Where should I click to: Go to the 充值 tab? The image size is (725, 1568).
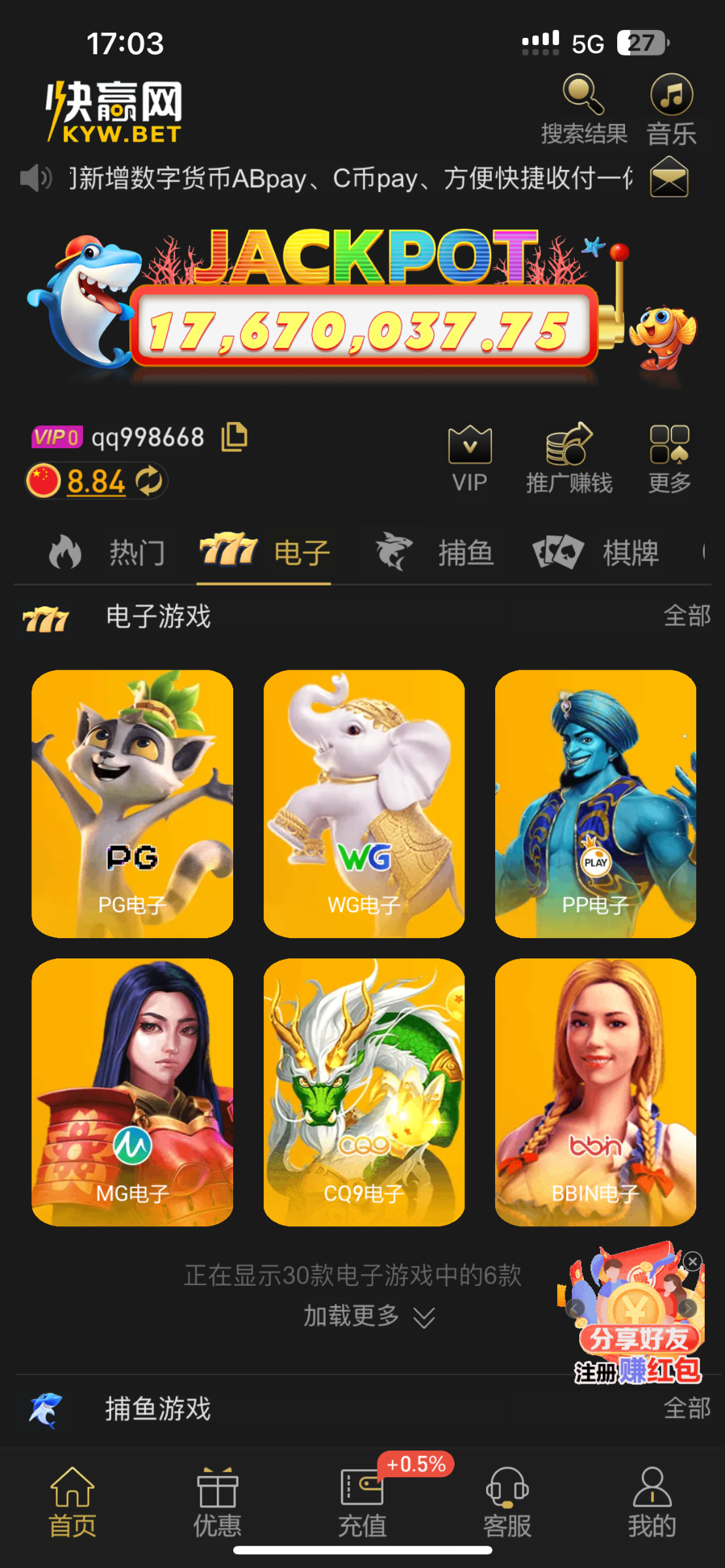362,1502
